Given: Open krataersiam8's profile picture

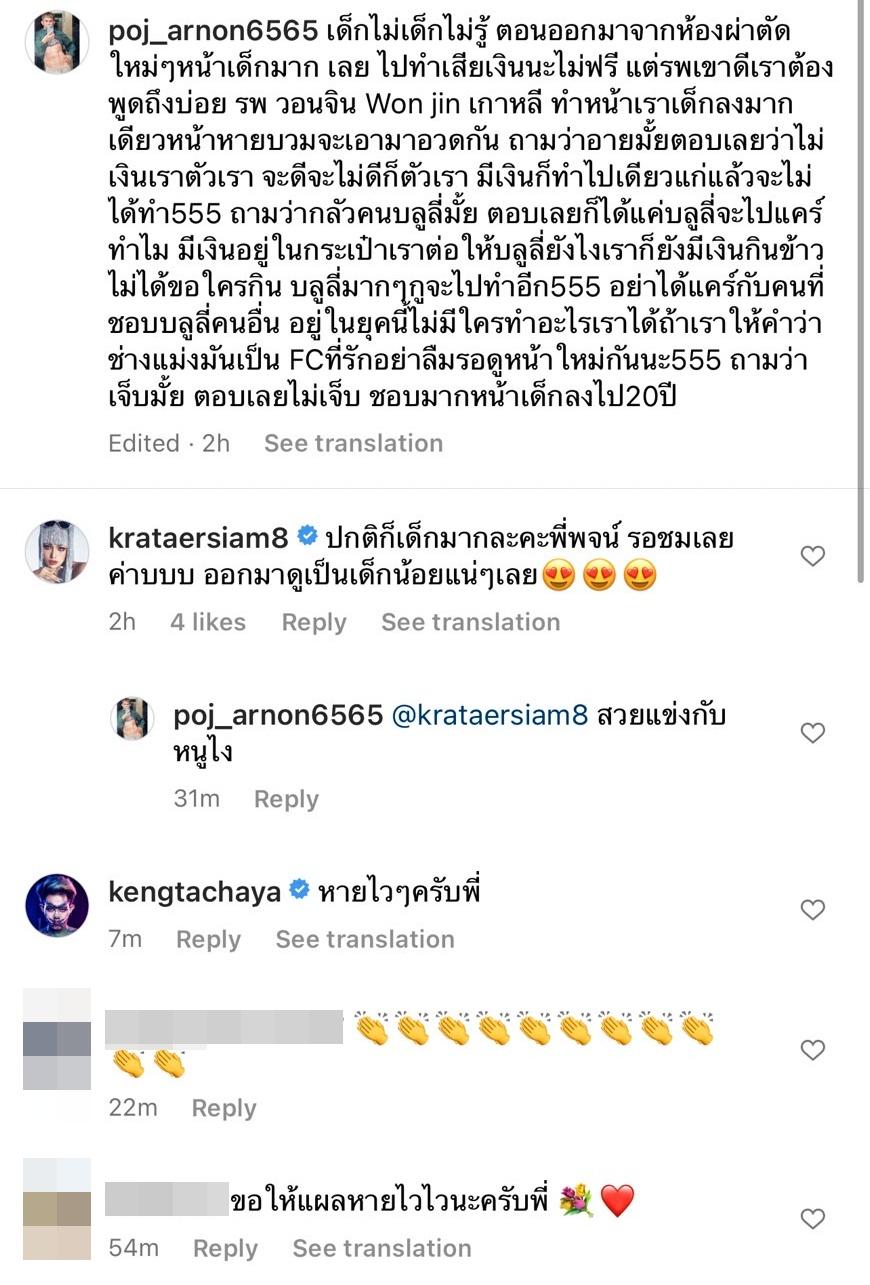Looking at the screenshot, I should [x=57, y=552].
